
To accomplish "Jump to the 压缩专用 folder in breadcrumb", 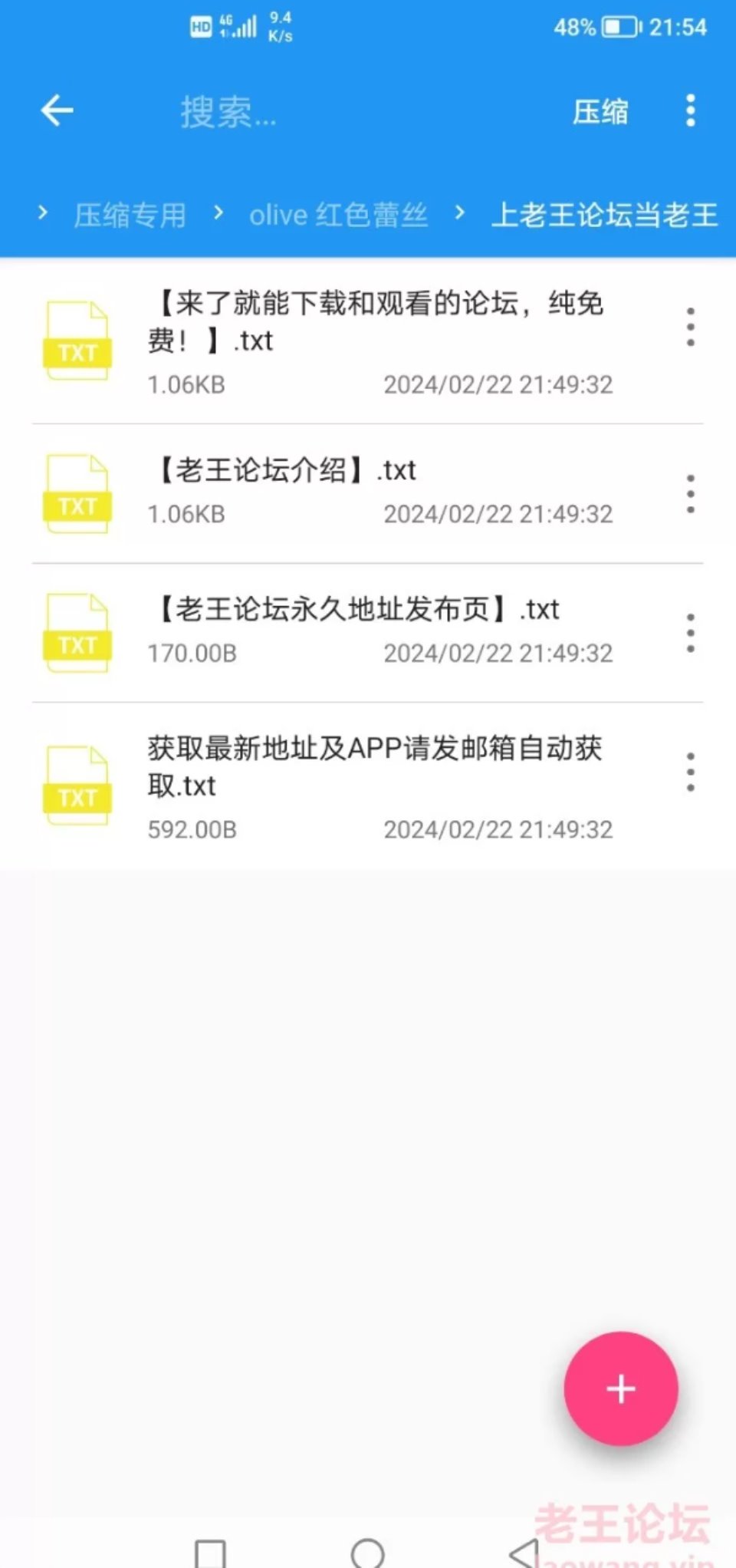I will [x=130, y=215].
